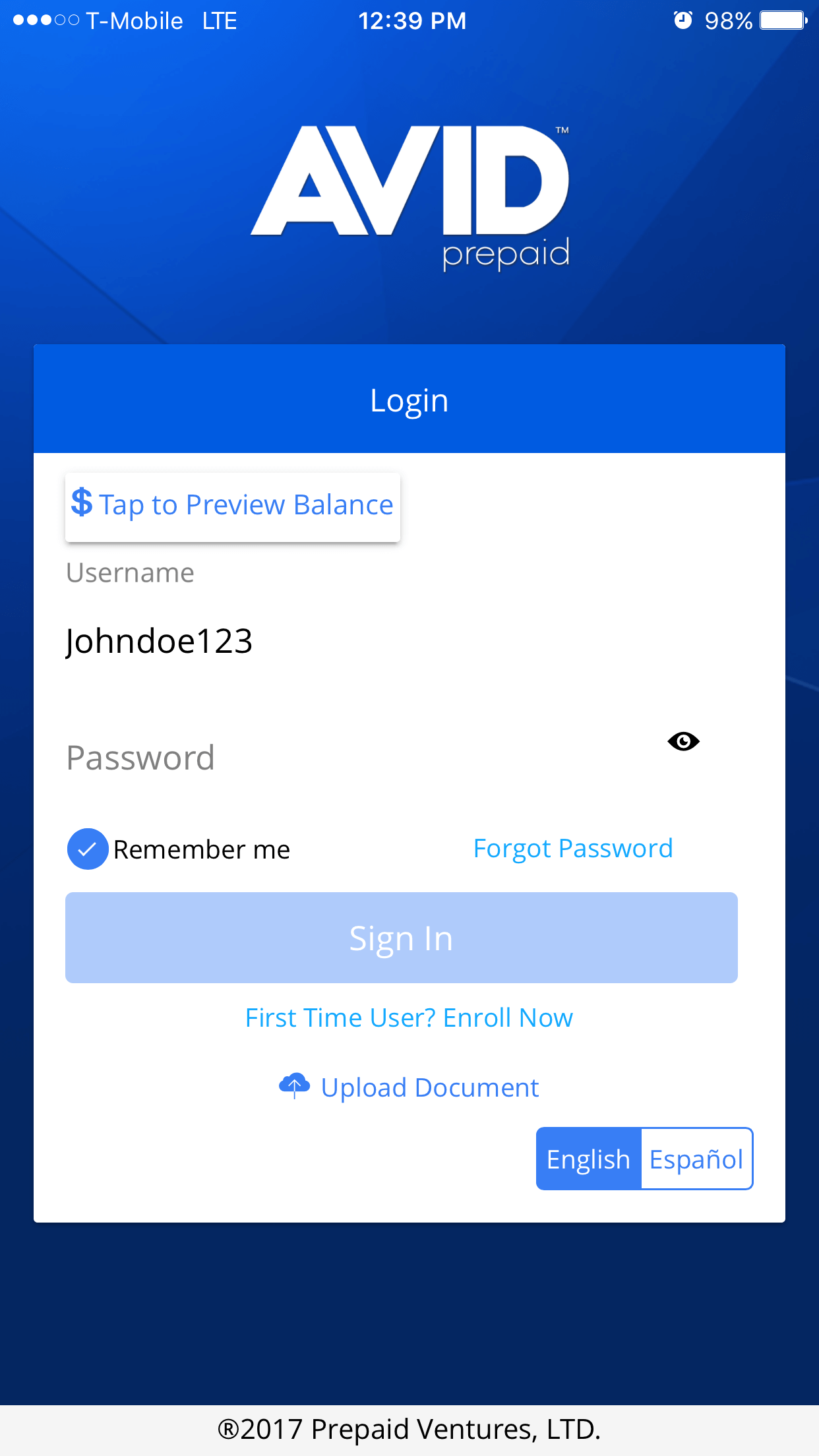The width and height of the screenshot is (819, 1456).
Task: Select English language option
Action: pyautogui.click(x=589, y=1158)
